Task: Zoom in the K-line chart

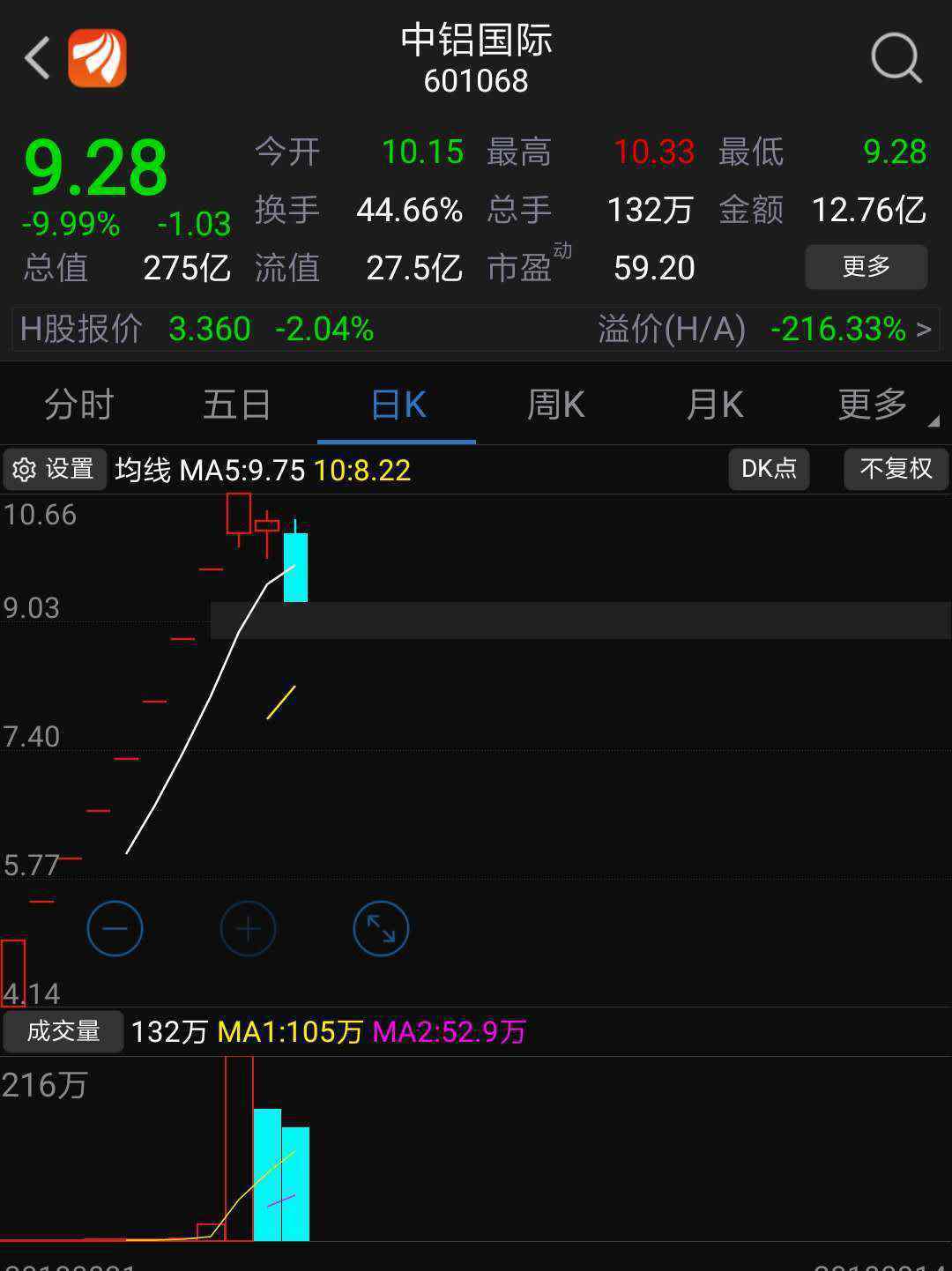Action: coord(248,929)
